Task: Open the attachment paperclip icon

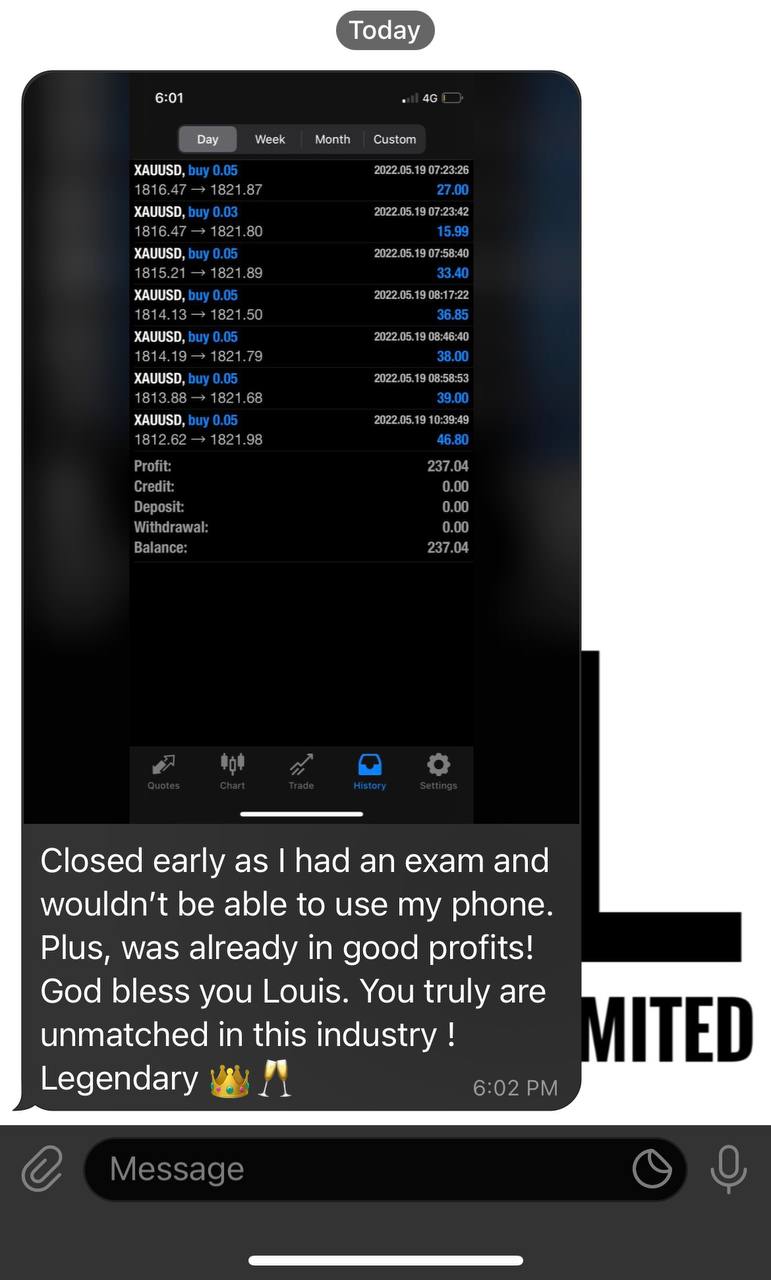Action: tap(42, 1168)
